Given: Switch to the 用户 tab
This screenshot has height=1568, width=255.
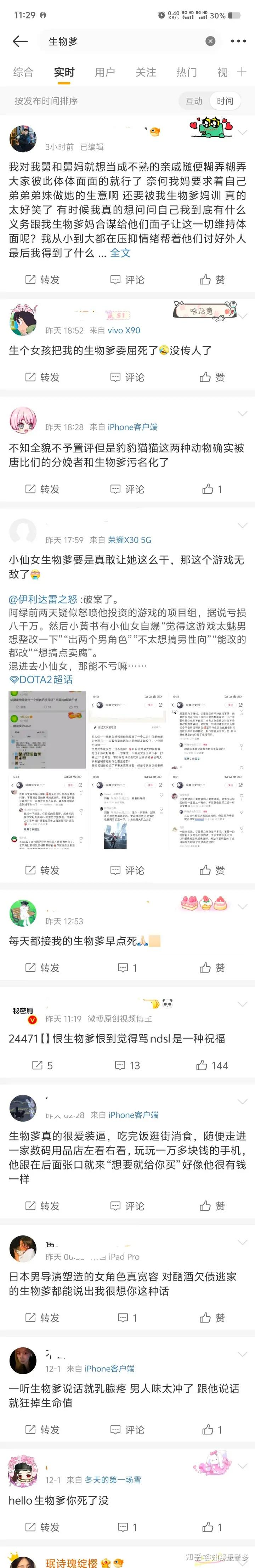Looking at the screenshot, I should [x=105, y=73].
